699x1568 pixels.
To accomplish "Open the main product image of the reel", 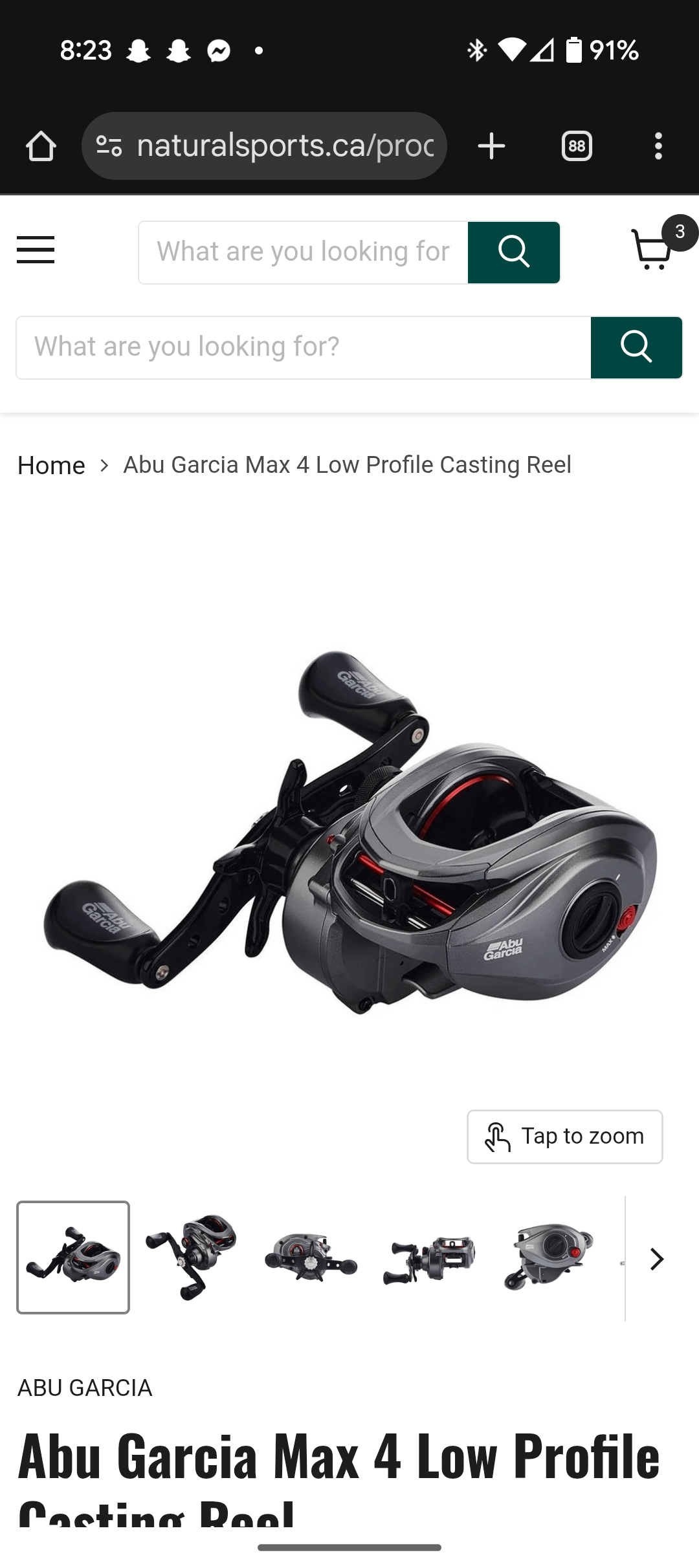I will pyautogui.click(x=349, y=828).
